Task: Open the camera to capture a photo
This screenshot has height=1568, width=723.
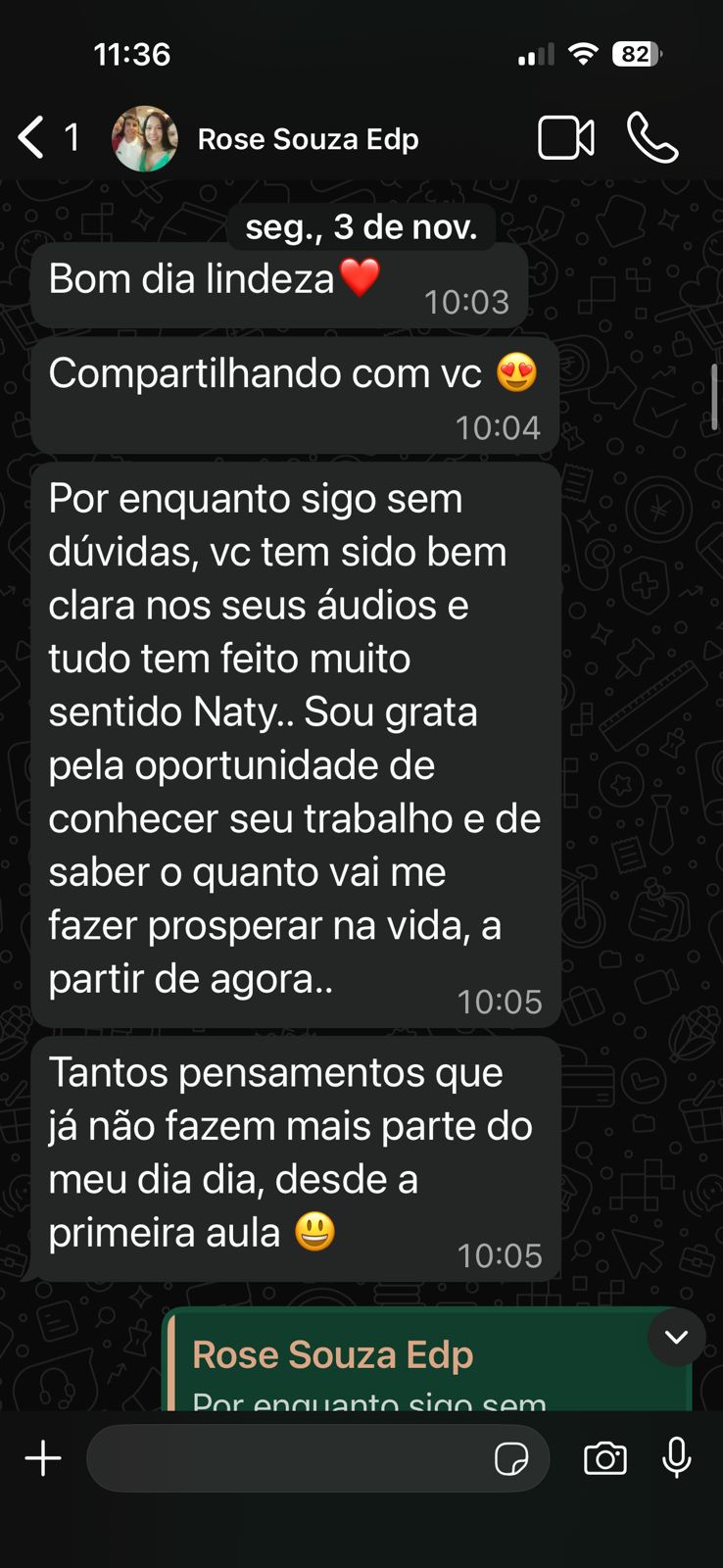Action: (604, 1457)
